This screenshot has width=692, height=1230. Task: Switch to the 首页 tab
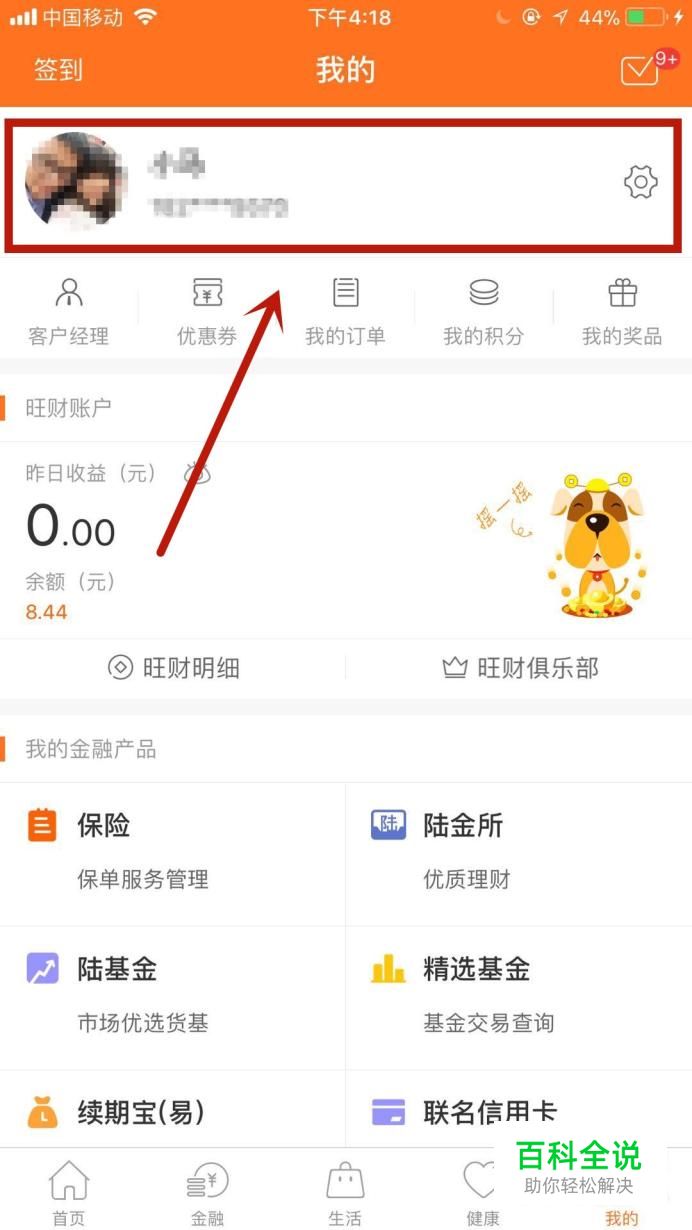click(x=69, y=1192)
